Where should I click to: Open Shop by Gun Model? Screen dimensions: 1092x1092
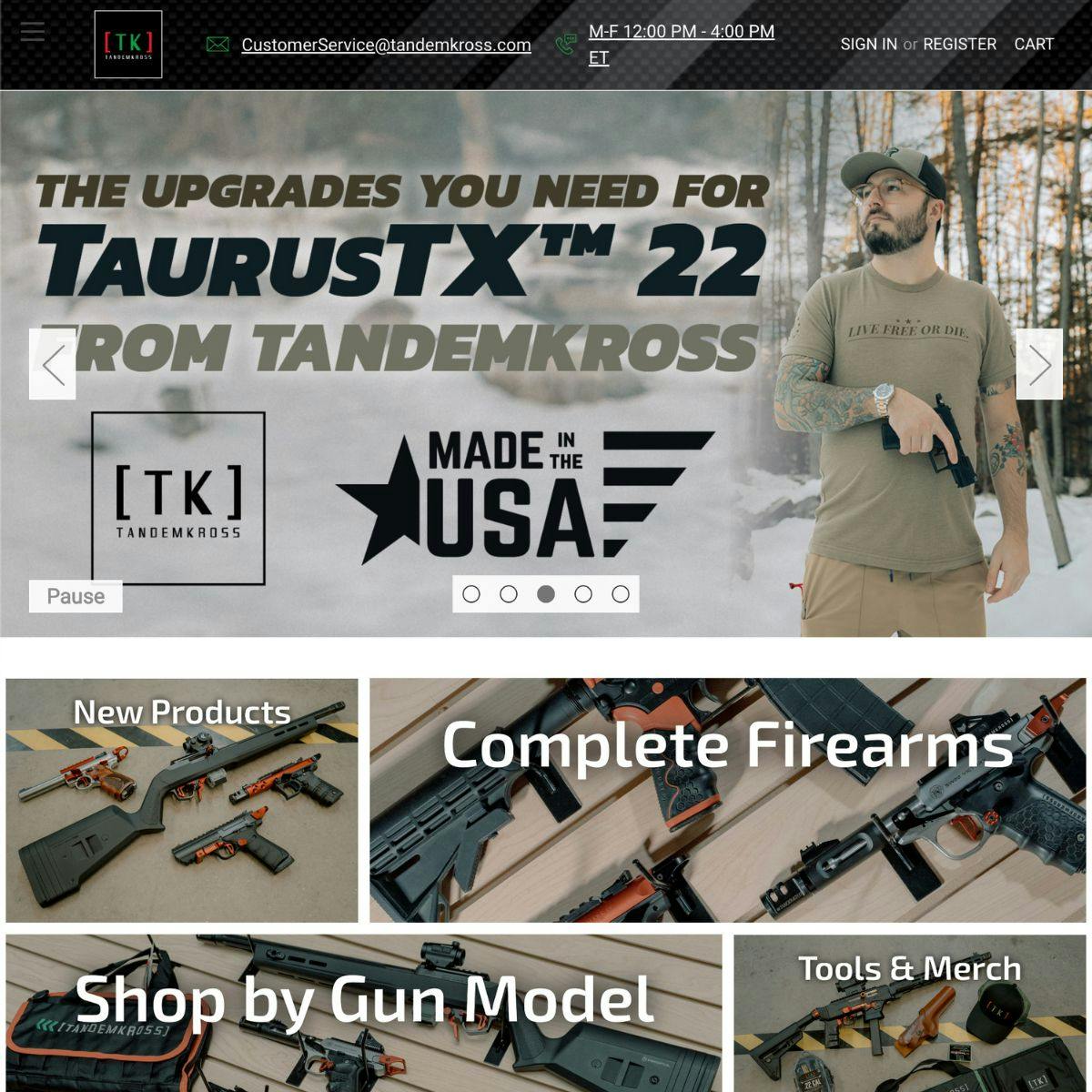tap(364, 1010)
